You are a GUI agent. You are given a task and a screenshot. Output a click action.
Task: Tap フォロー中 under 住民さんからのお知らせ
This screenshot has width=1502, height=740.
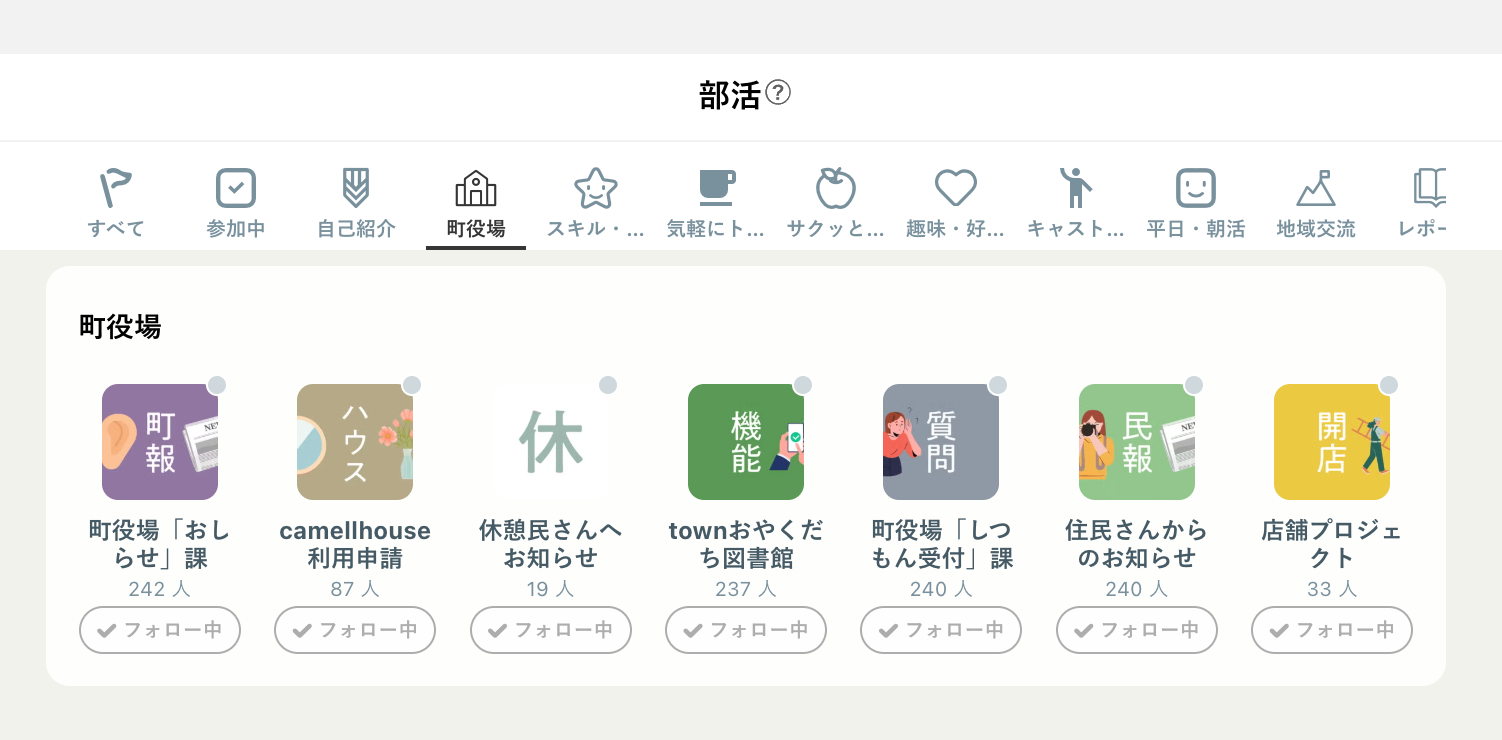[1137, 630]
